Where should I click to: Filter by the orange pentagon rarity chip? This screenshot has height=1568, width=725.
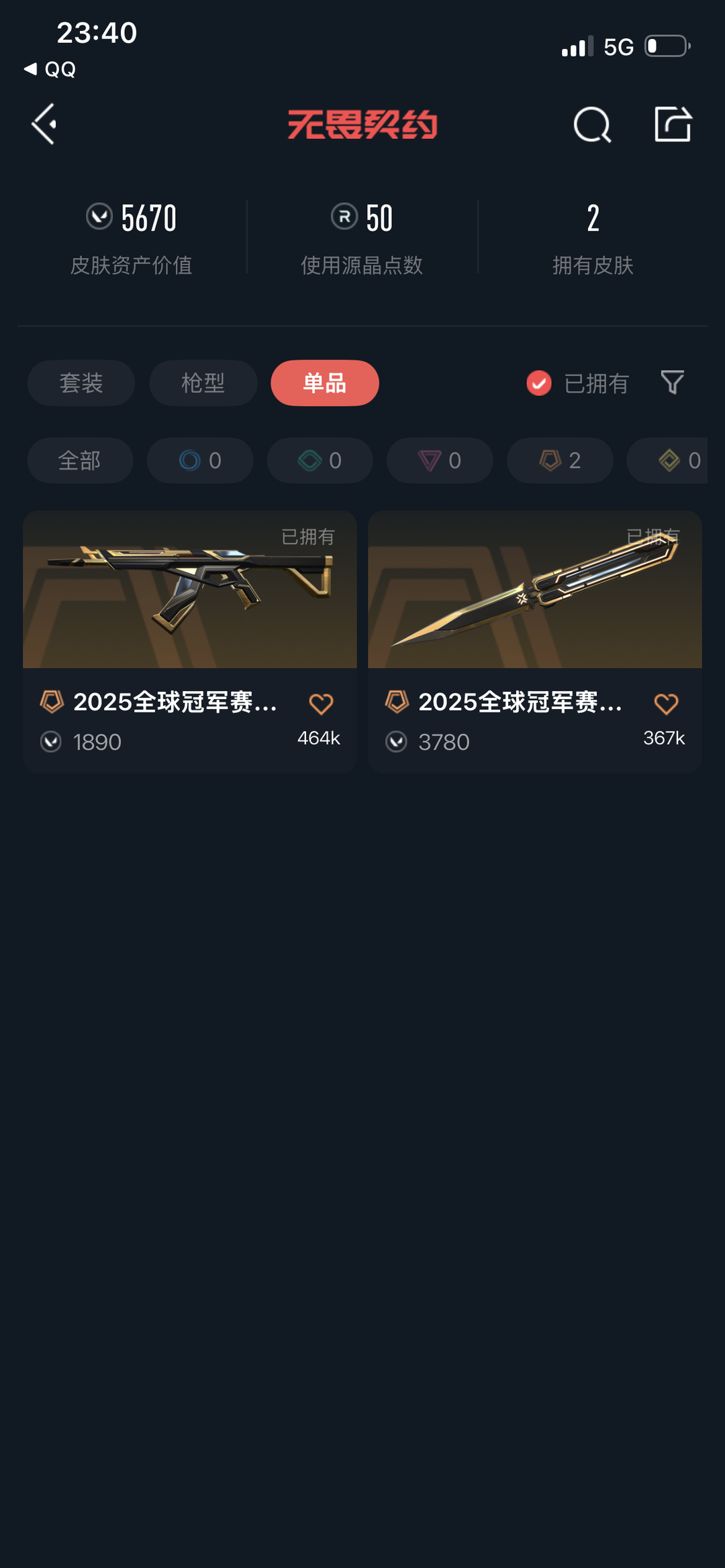(560, 460)
